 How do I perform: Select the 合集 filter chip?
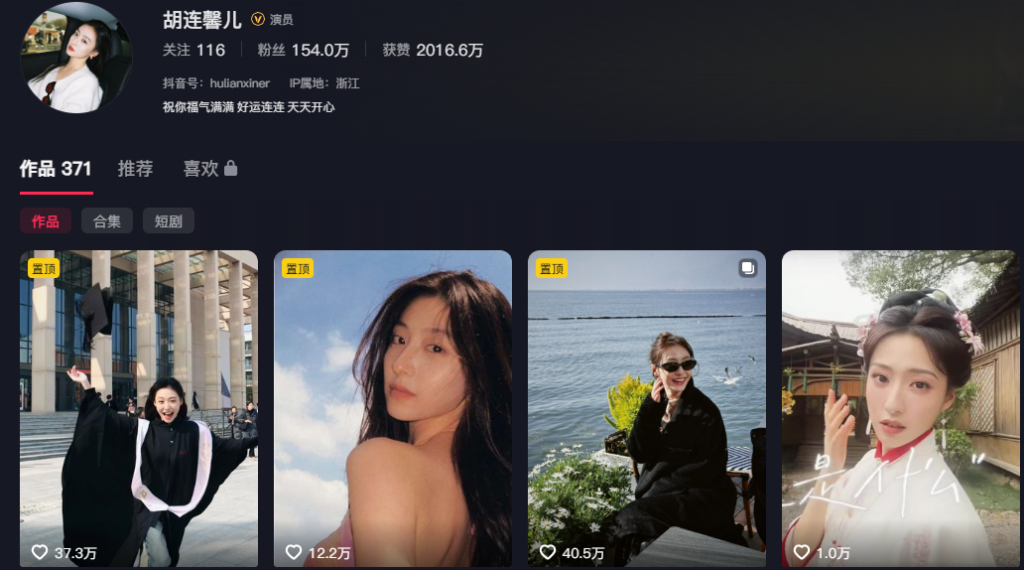[107, 221]
